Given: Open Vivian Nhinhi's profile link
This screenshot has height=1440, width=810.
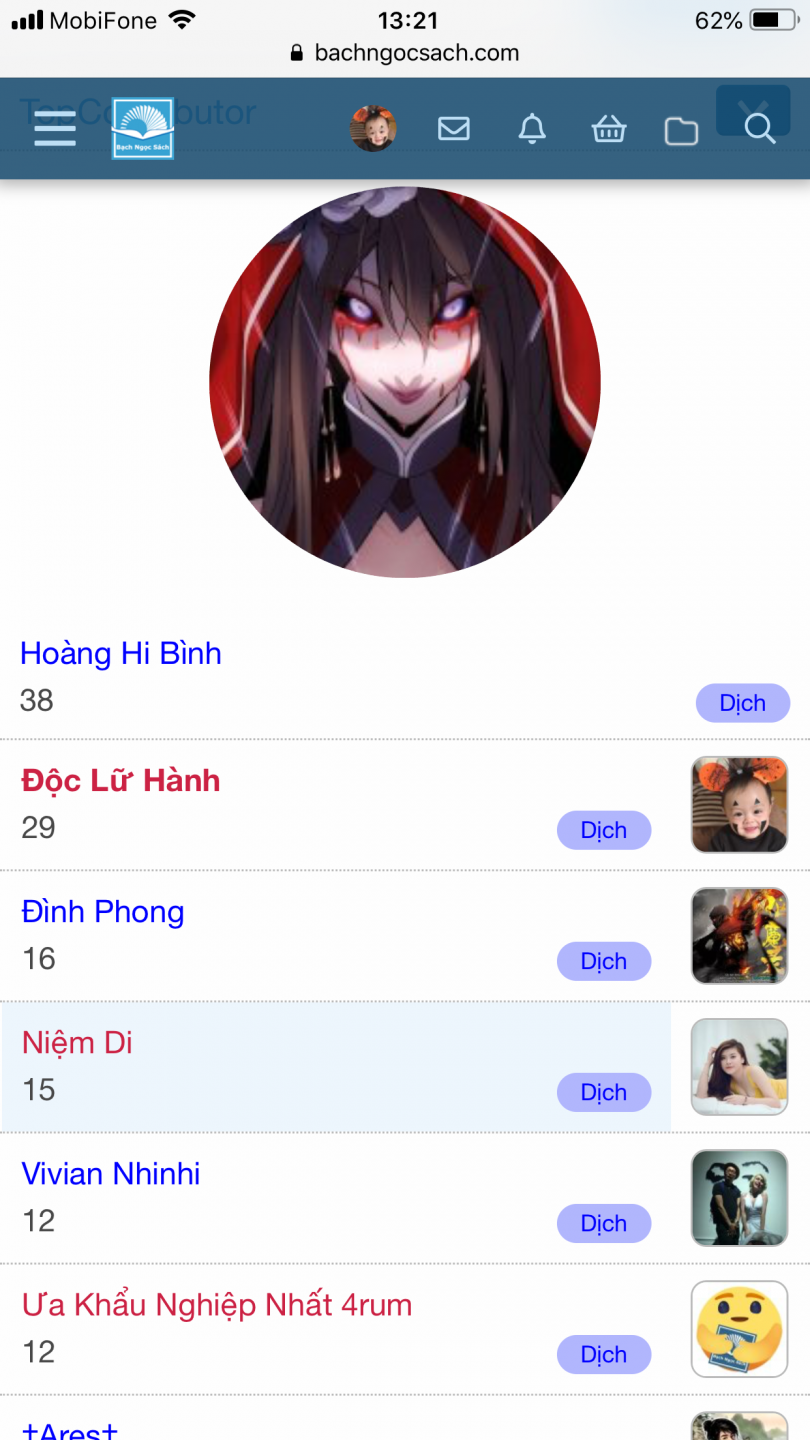Looking at the screenshot, I should click(x=111, y=1173).
